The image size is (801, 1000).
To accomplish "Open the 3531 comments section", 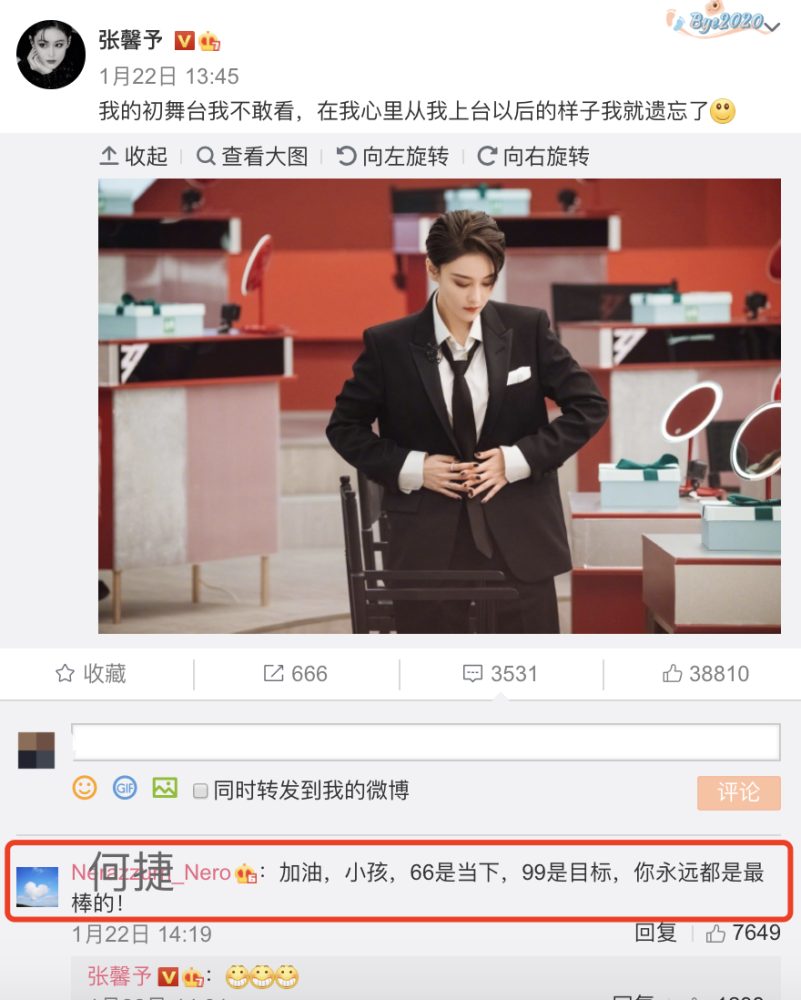I will click(x=501, y=674).
